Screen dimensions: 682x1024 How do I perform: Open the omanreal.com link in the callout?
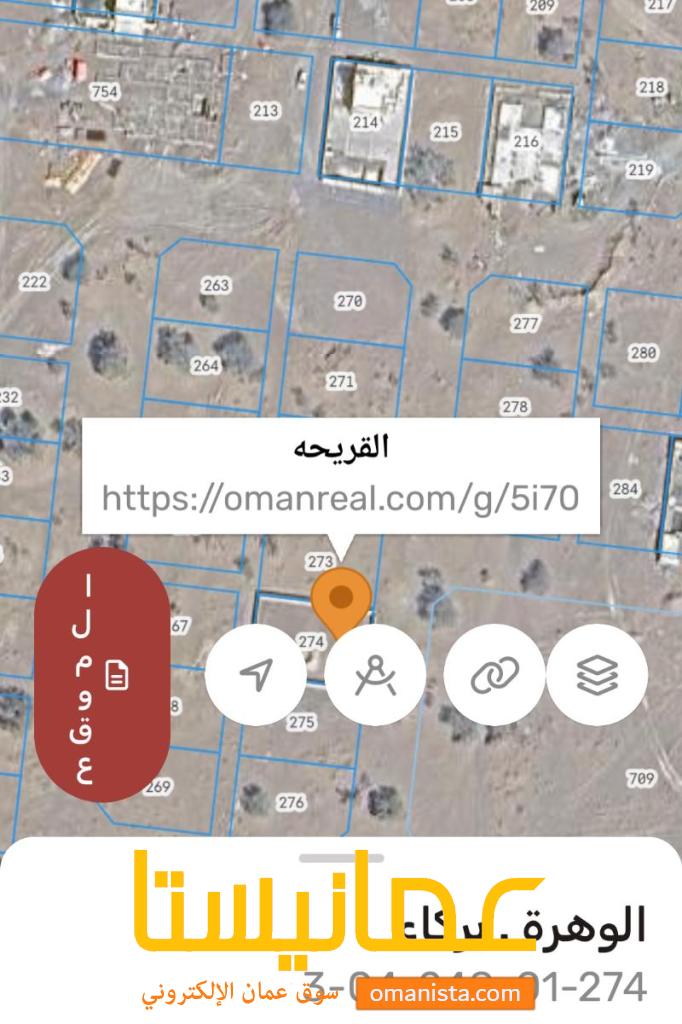click(x=340, y=498)
